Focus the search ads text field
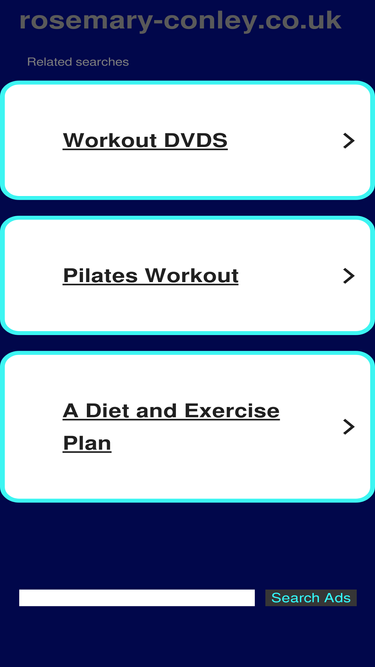Viewport: 375px width, 667px height. 137,598
